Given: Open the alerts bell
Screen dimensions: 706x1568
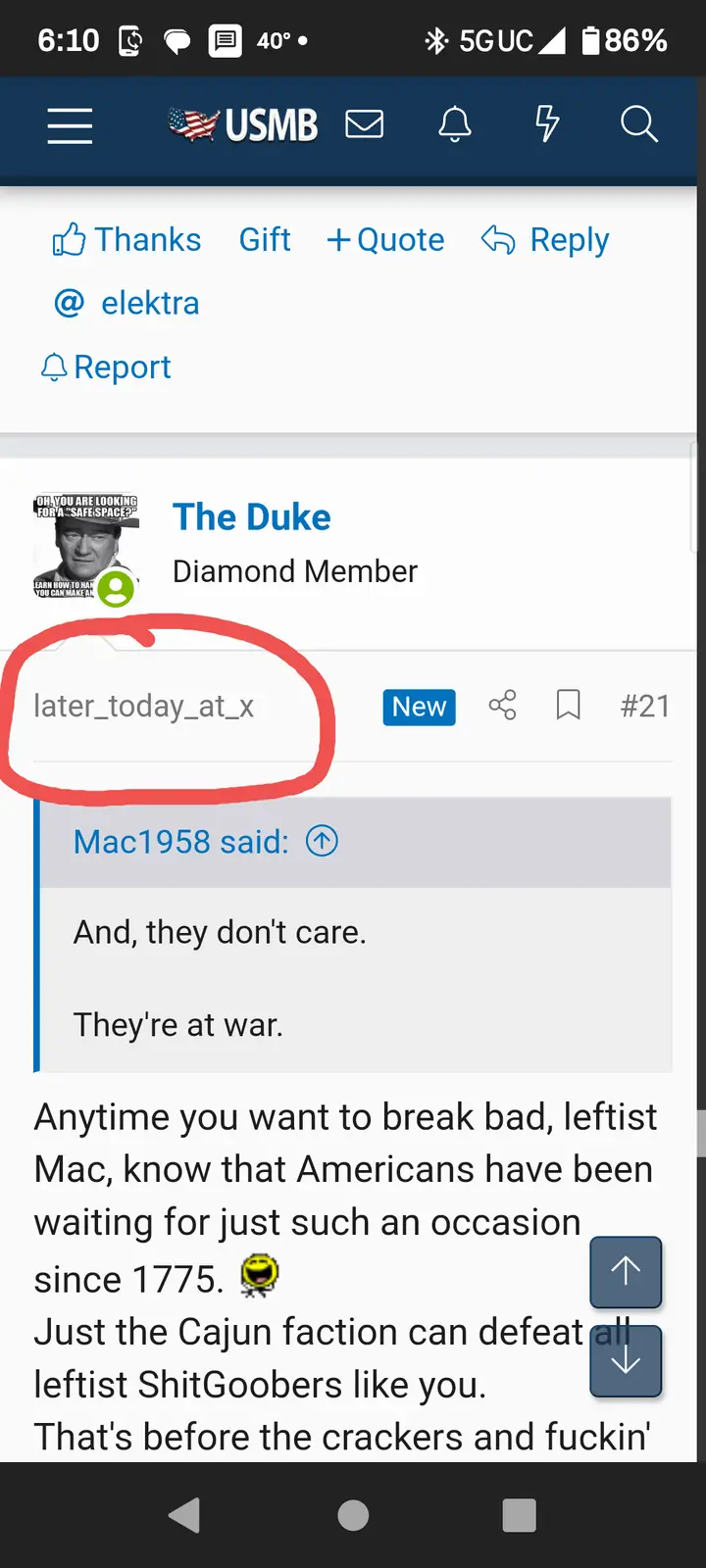Looking at the screenshot, I should [454, 124].
